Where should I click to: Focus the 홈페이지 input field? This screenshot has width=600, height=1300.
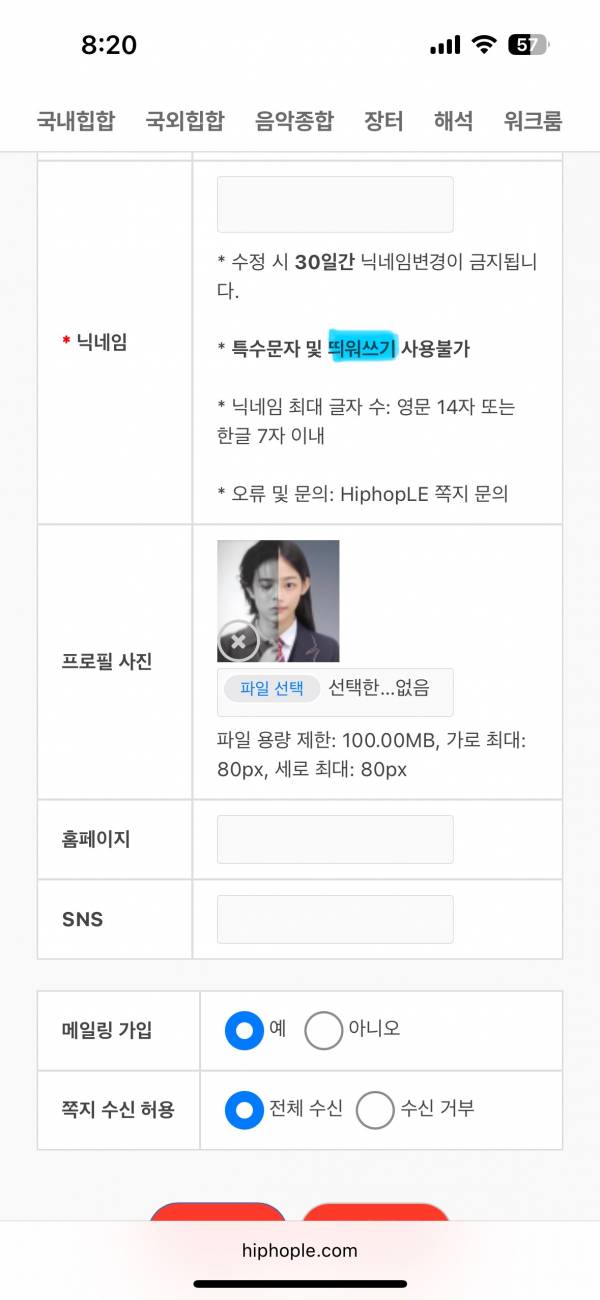[335, 839]
